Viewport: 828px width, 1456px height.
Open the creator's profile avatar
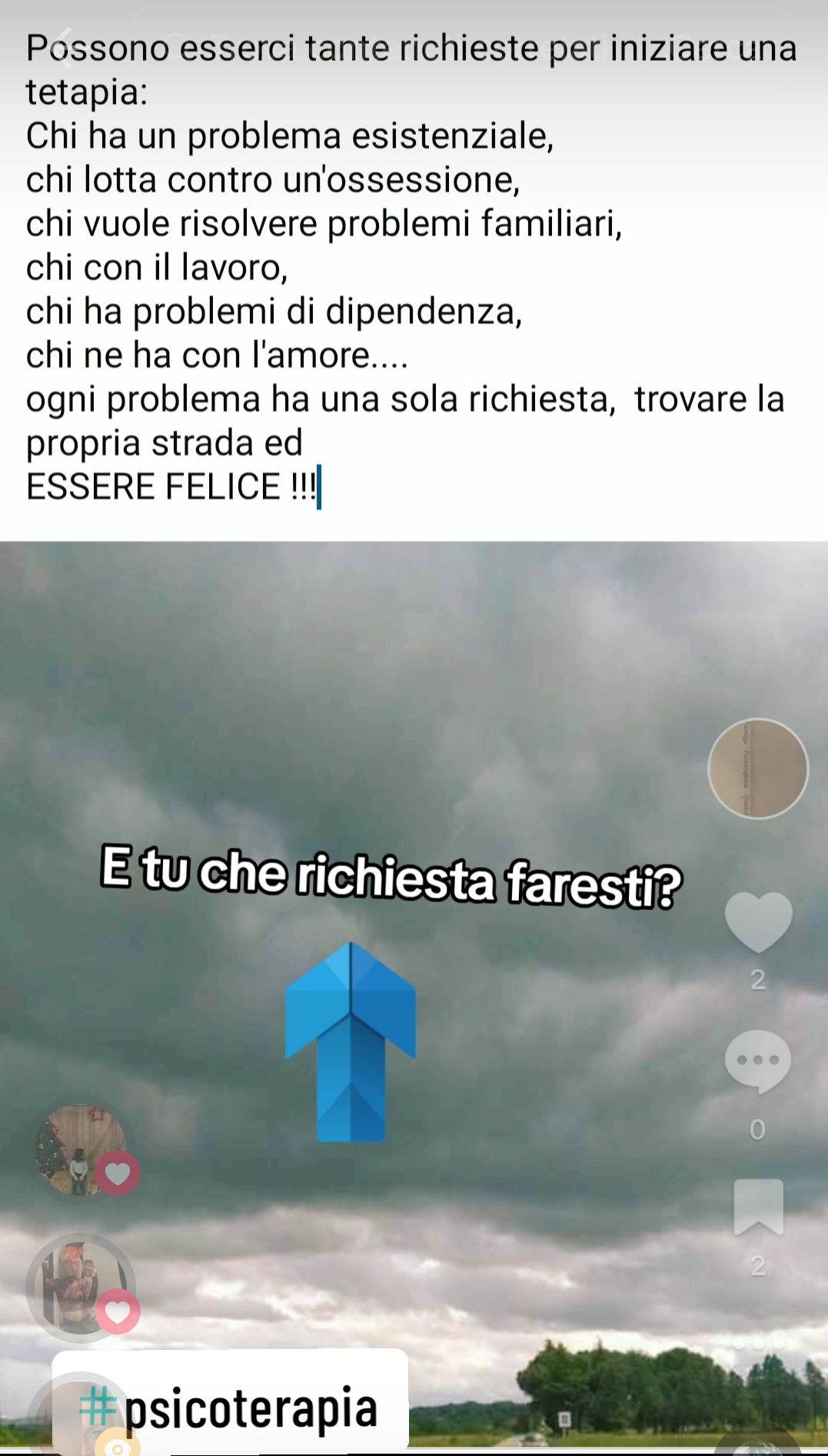(x=757, y=769)
